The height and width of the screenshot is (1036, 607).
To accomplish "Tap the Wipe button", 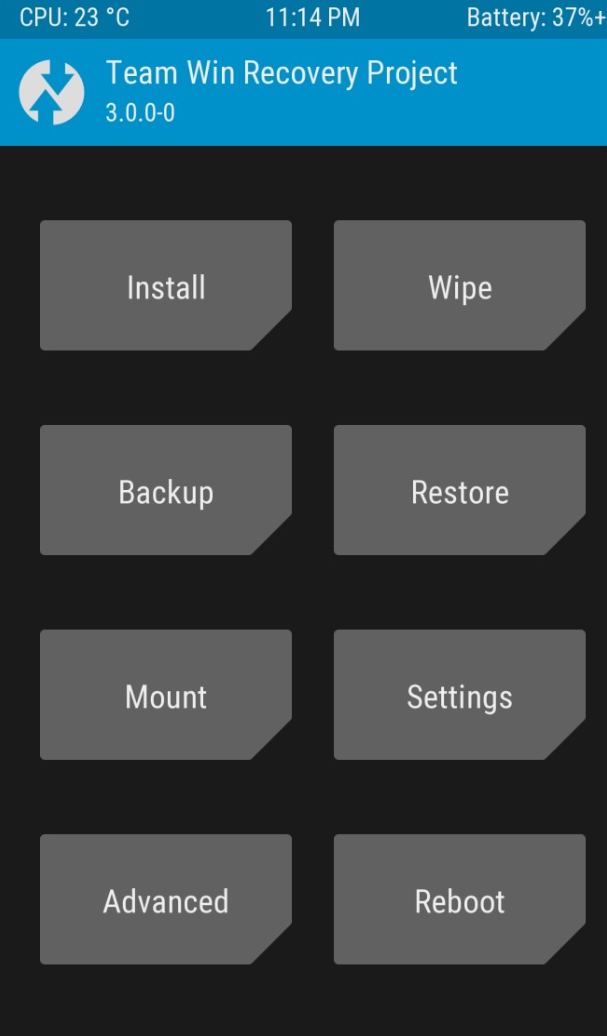I will 459,287.
